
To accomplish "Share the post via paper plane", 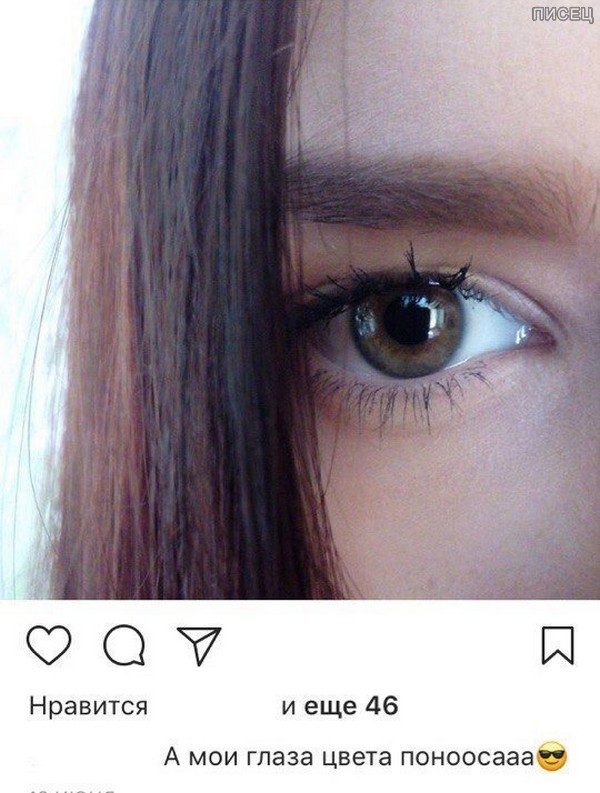I will tap(198, 645).
